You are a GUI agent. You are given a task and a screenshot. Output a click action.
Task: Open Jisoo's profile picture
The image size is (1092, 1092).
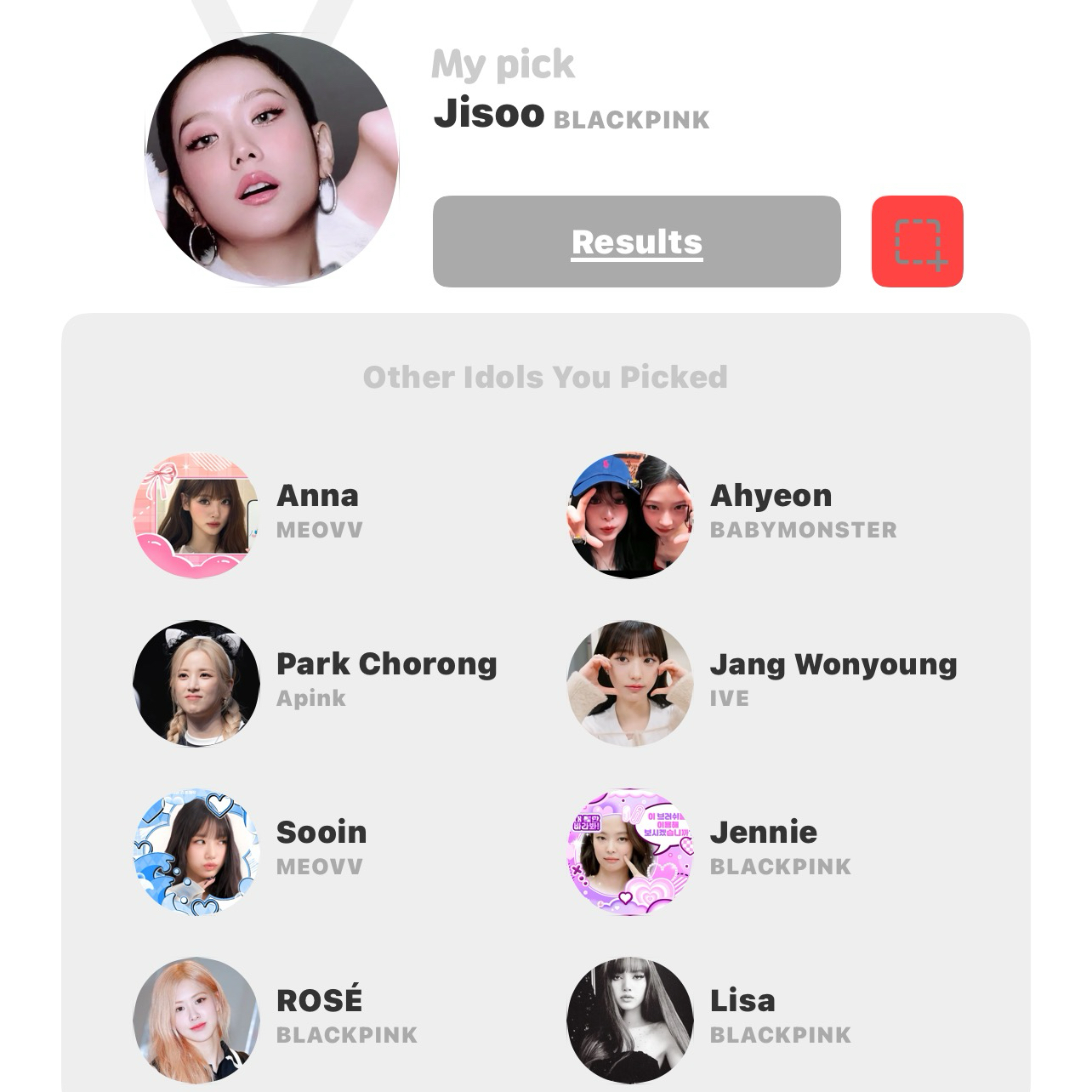(x=272, y=160)
